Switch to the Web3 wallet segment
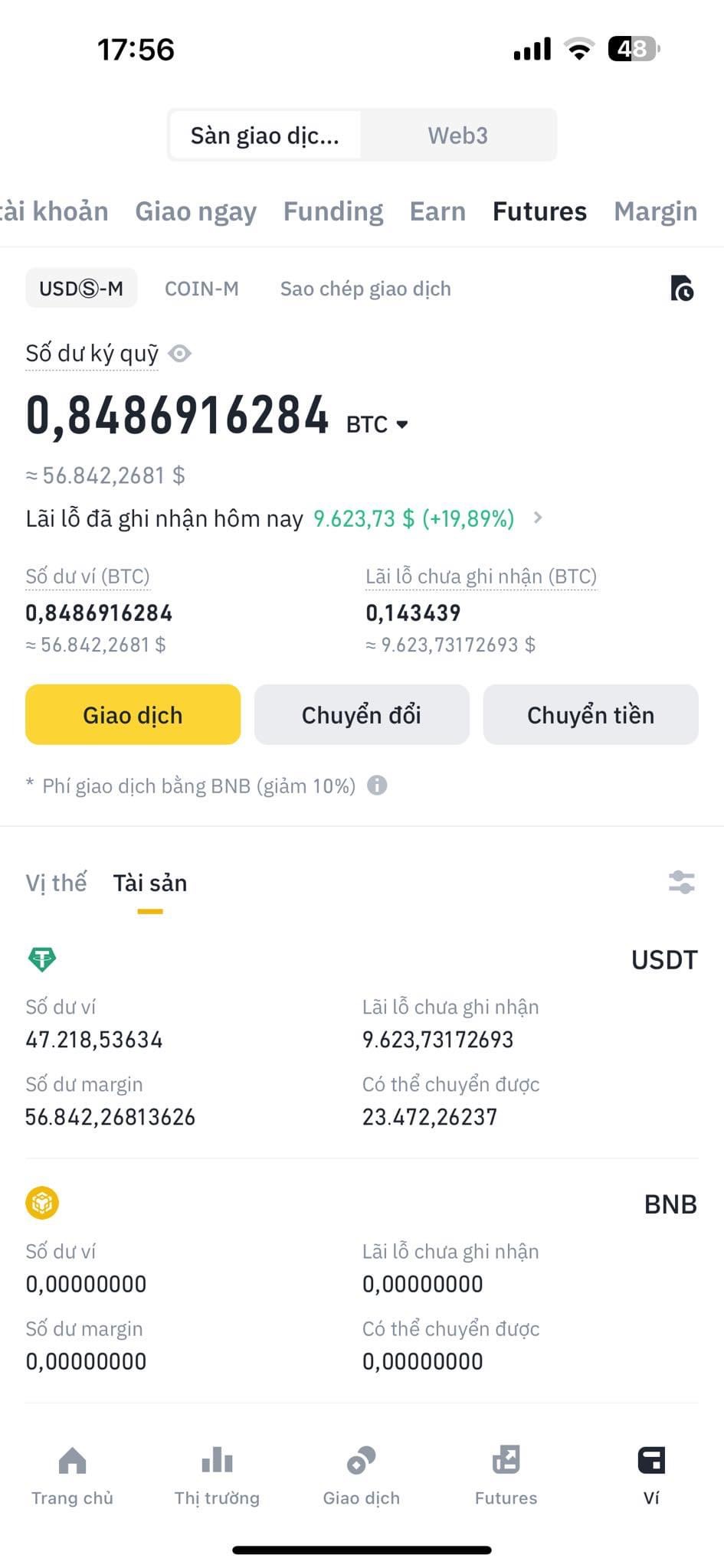Viewport: 724px width, 1568px height. point(457,136)
